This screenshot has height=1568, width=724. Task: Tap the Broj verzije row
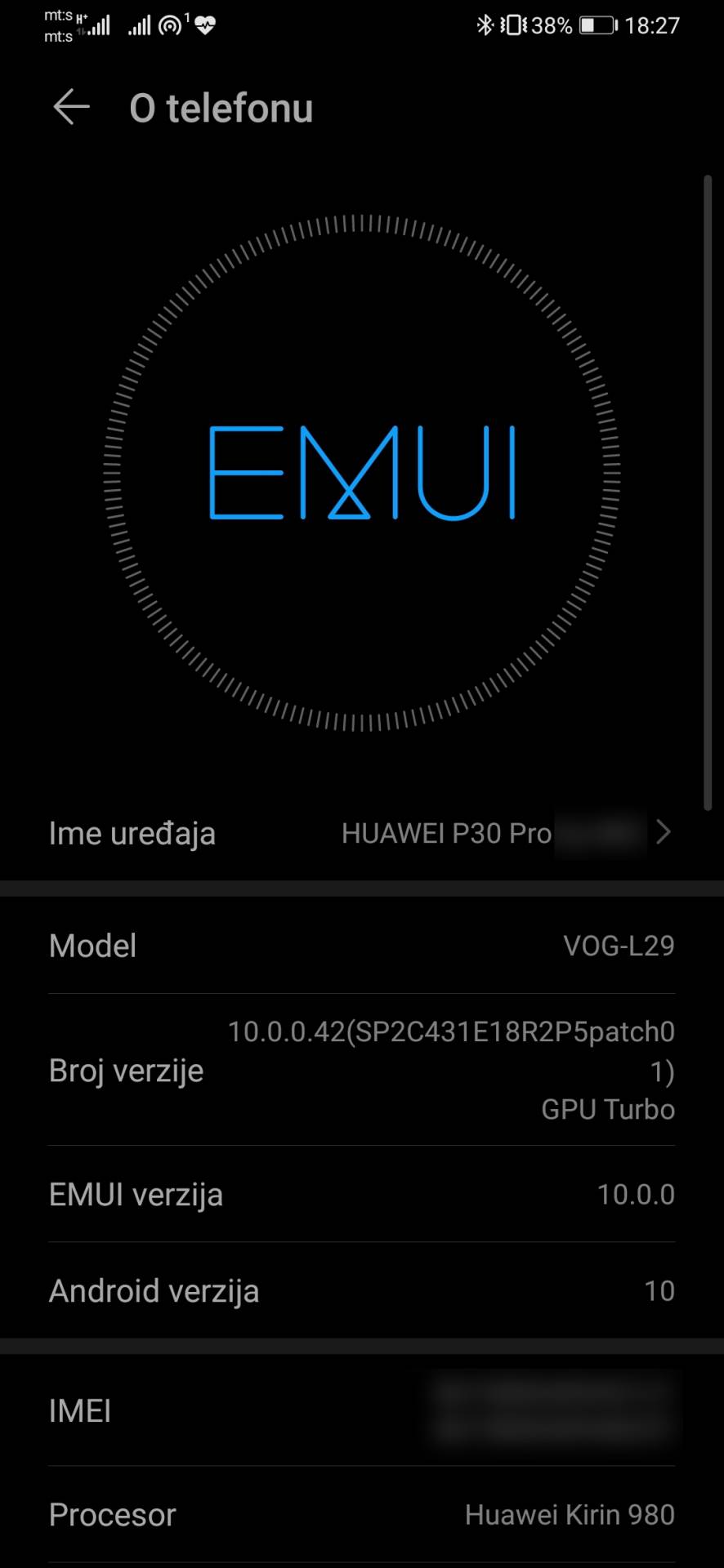(x=361, y=1070)
